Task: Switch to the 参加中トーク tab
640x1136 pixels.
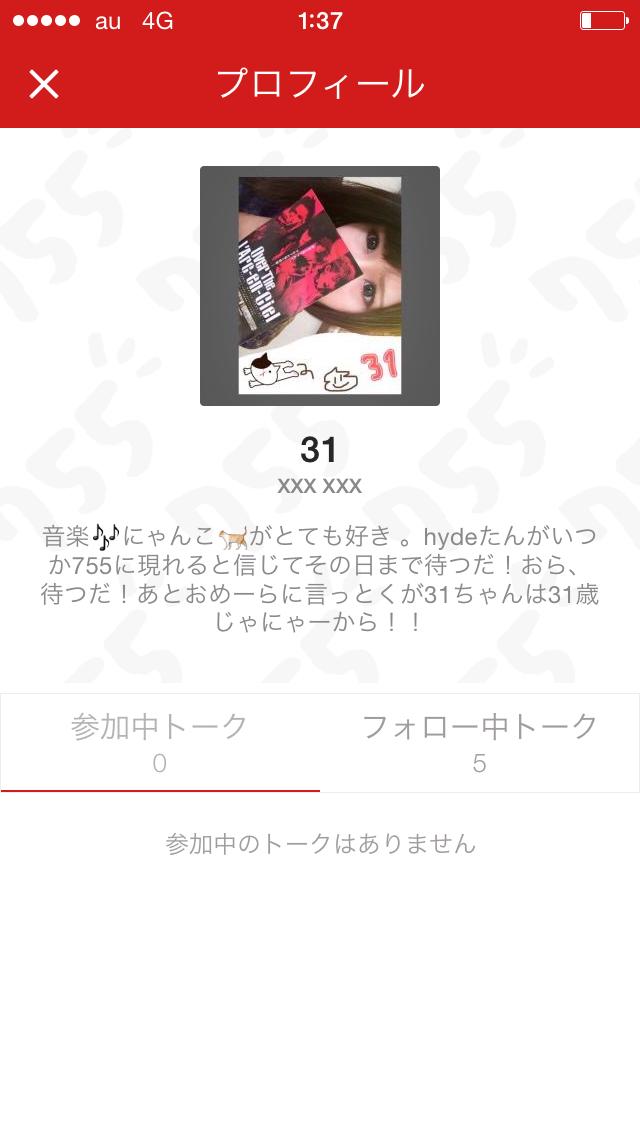Action: [x=160, y=742]
